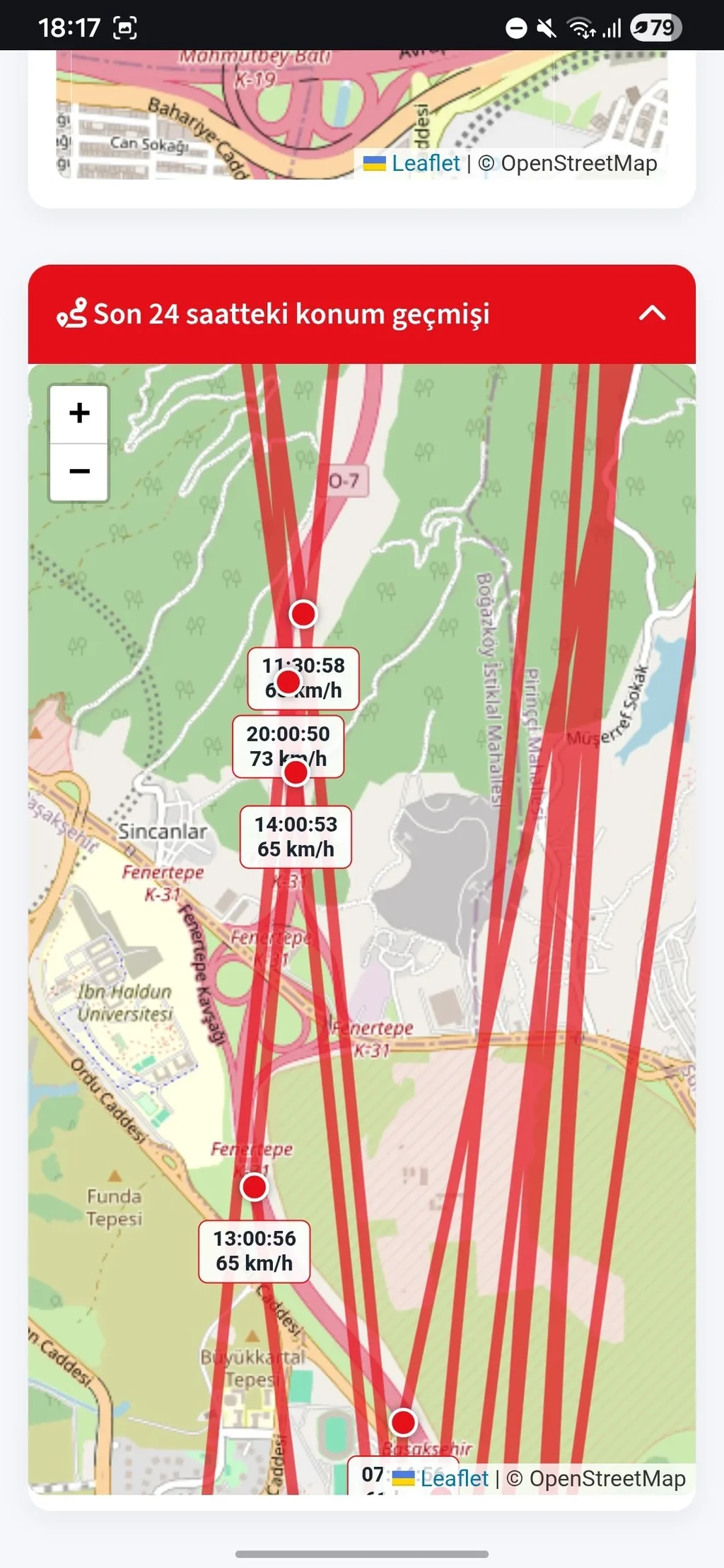Zoom in on the location history map
This screenshot has width=724, height=1568.
tap(79, 413)
